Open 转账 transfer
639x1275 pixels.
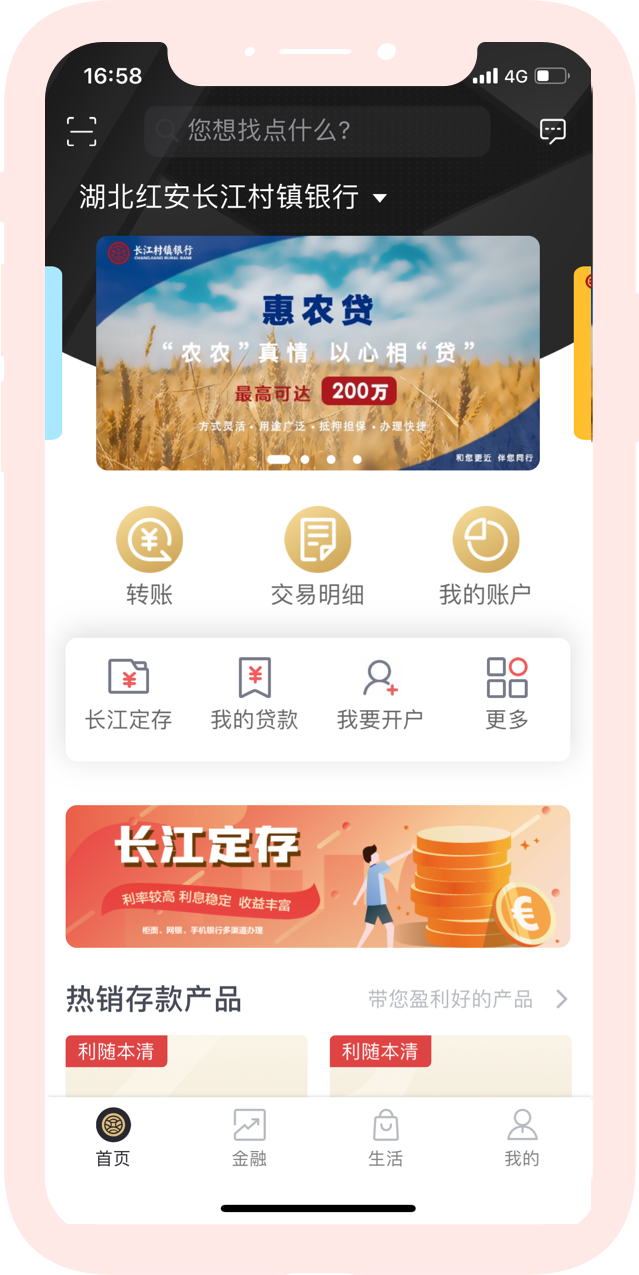click(x=149, y=556)
